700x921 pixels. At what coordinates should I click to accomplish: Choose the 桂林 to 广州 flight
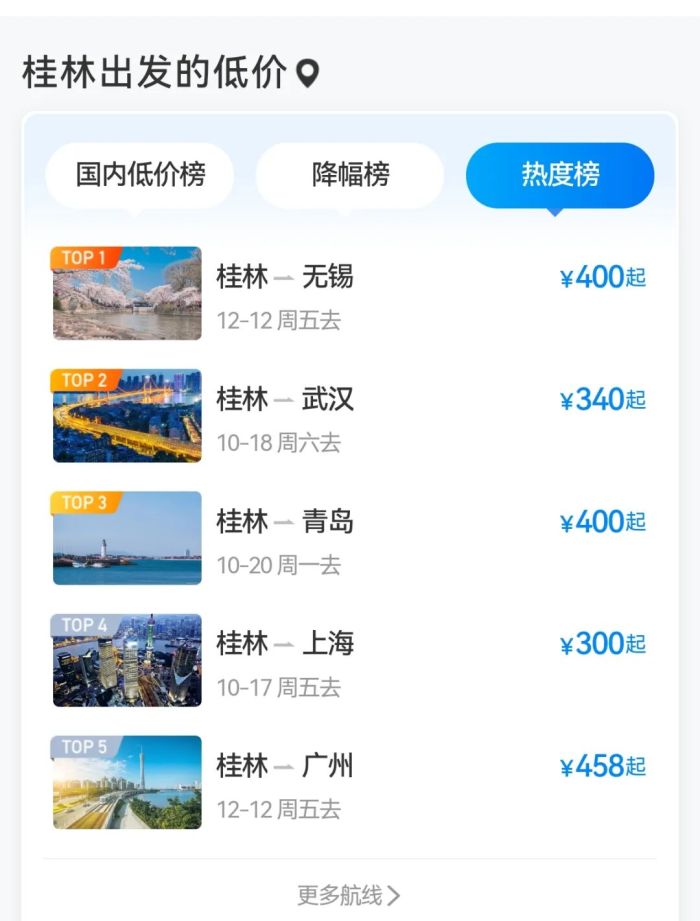(x=350, y=782)
